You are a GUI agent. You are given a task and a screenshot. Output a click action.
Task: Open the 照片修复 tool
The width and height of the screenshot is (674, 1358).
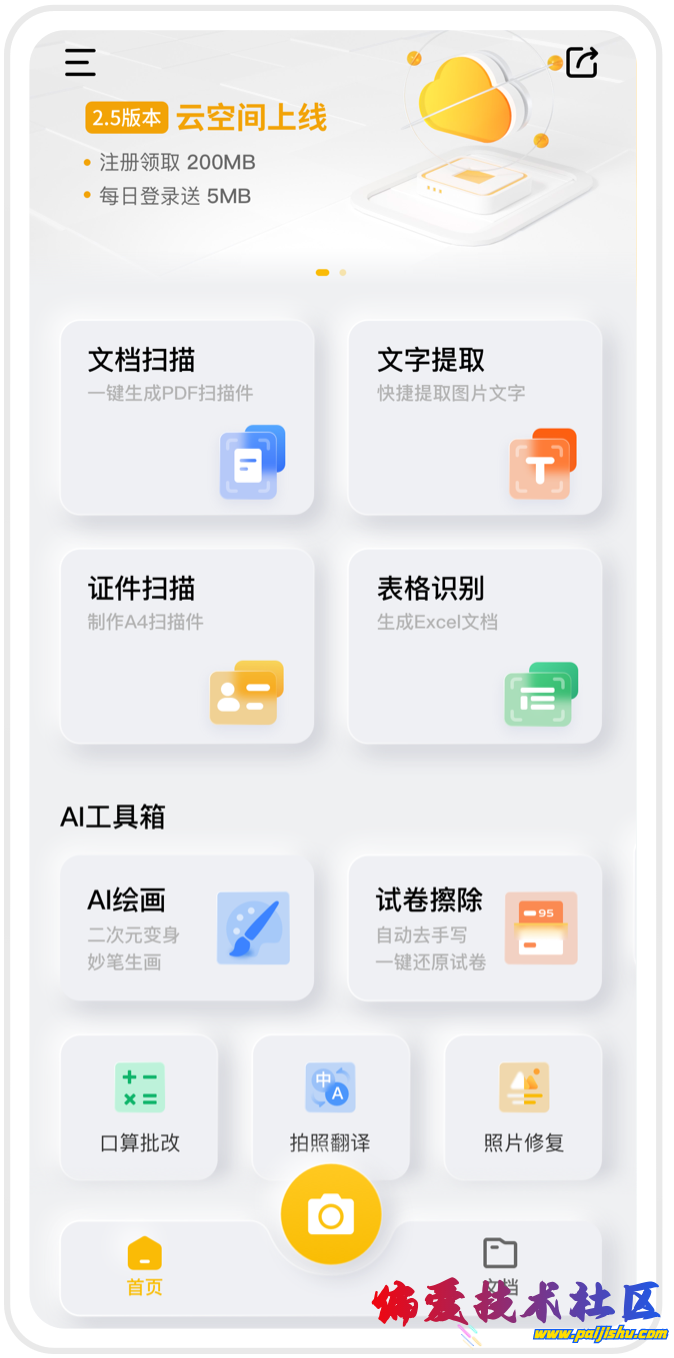523,1107
